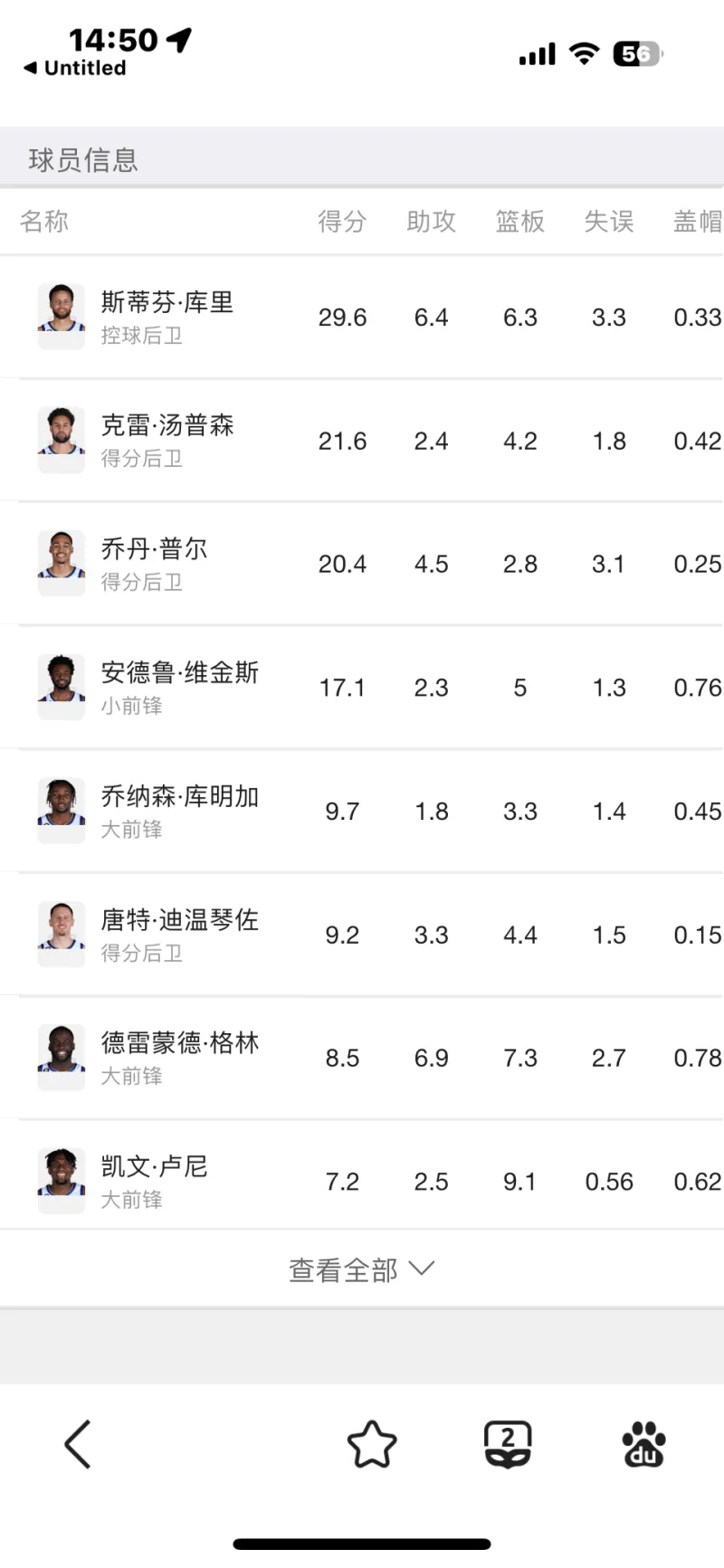Open 克雷·汤普森 player row
Screen dimensions: 724x1568
pyautogui.click(x=362, y=441)
